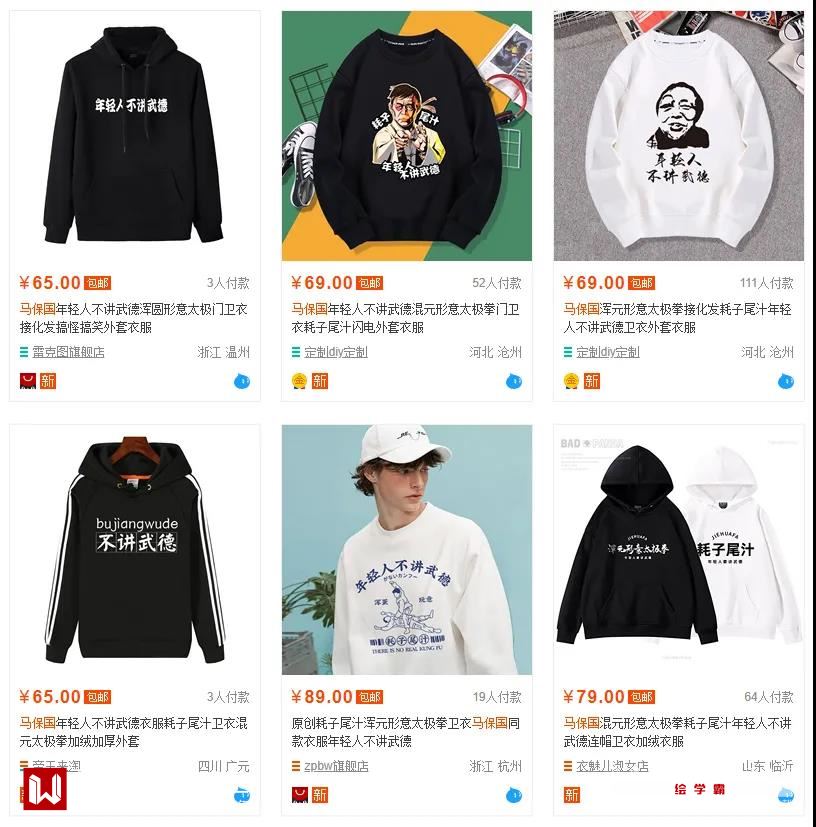The width and height of the screenshot is (816, 827).
Task: Open title of ¥69.00 item with 52人付款
Action: pos(405,318)
